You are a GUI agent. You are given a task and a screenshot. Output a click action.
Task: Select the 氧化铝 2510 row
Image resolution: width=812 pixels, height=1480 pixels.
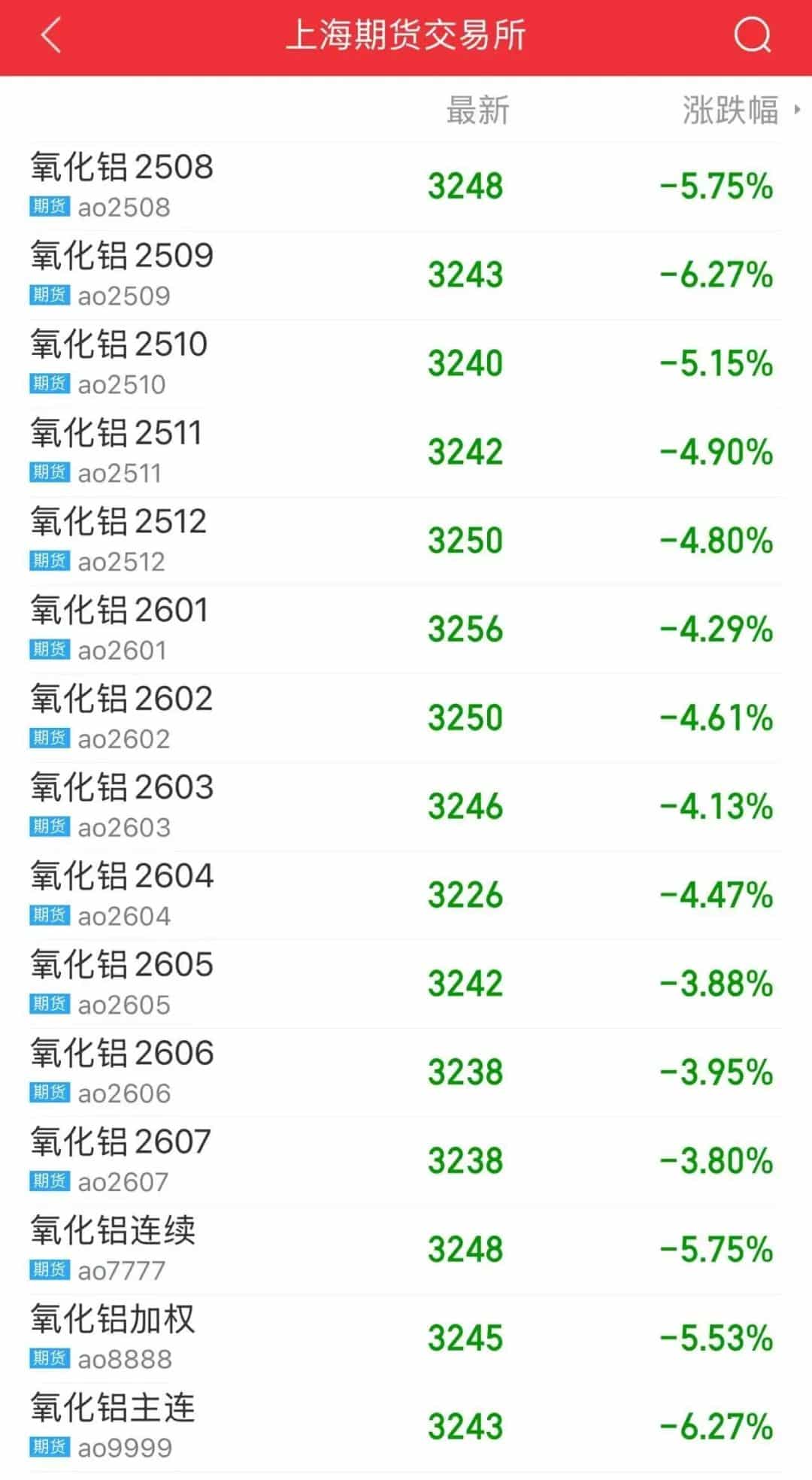point(406,364)
